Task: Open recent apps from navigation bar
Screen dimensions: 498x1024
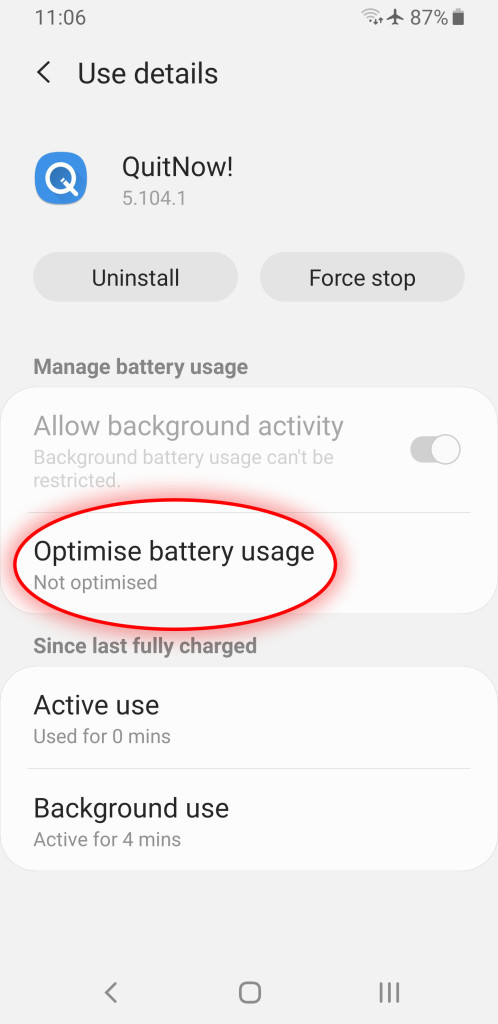Action: point(389,993)
